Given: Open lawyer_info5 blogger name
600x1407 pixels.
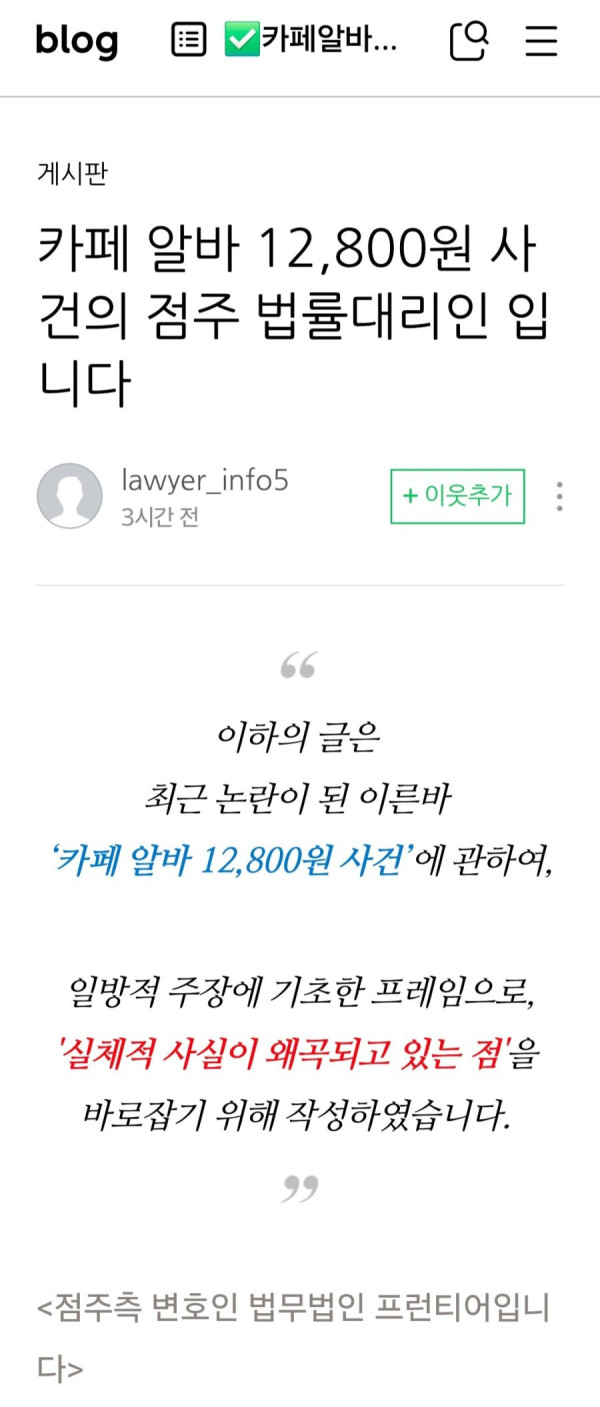Looking at the screenshot, I should pos(204,480).
